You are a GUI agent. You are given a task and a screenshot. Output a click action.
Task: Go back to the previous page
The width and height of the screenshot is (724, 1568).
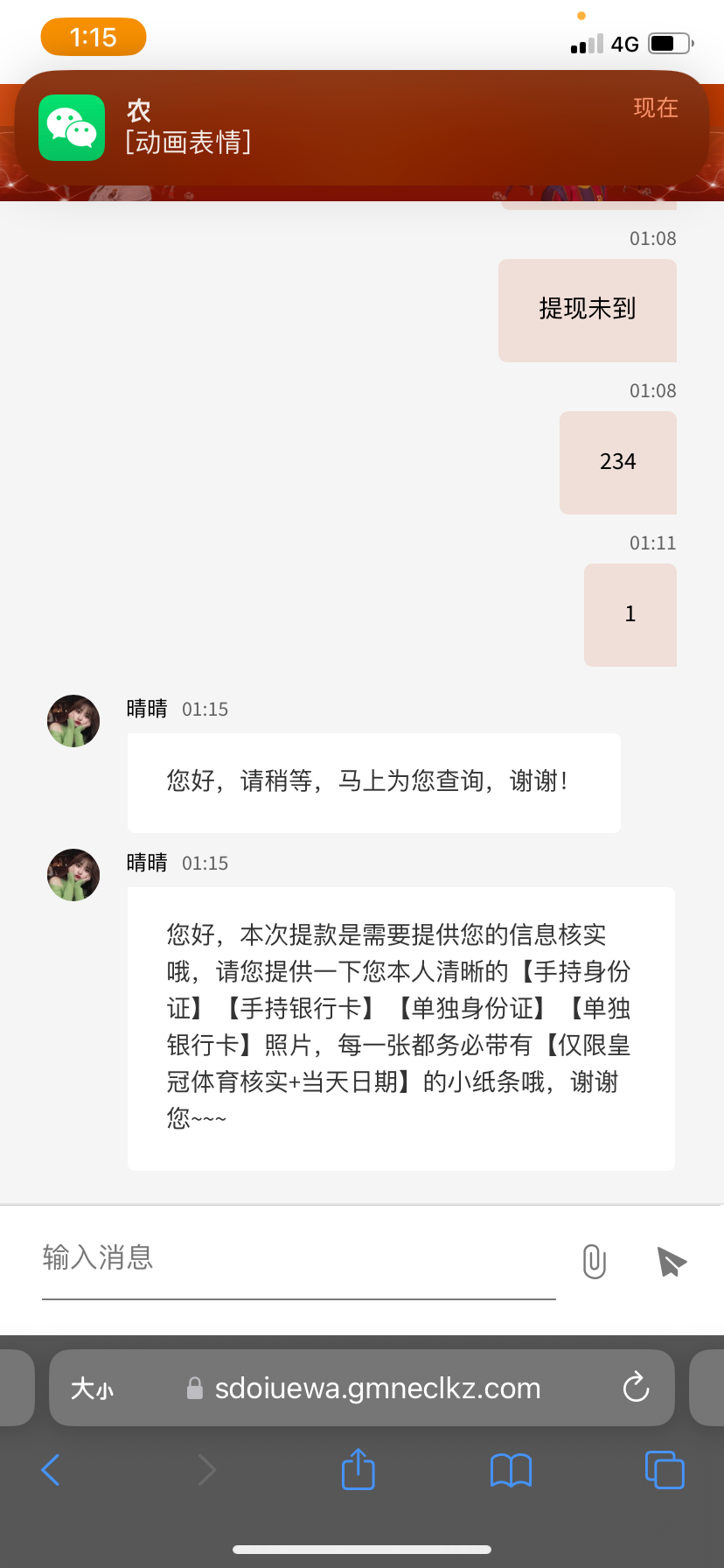(52, 1469)
